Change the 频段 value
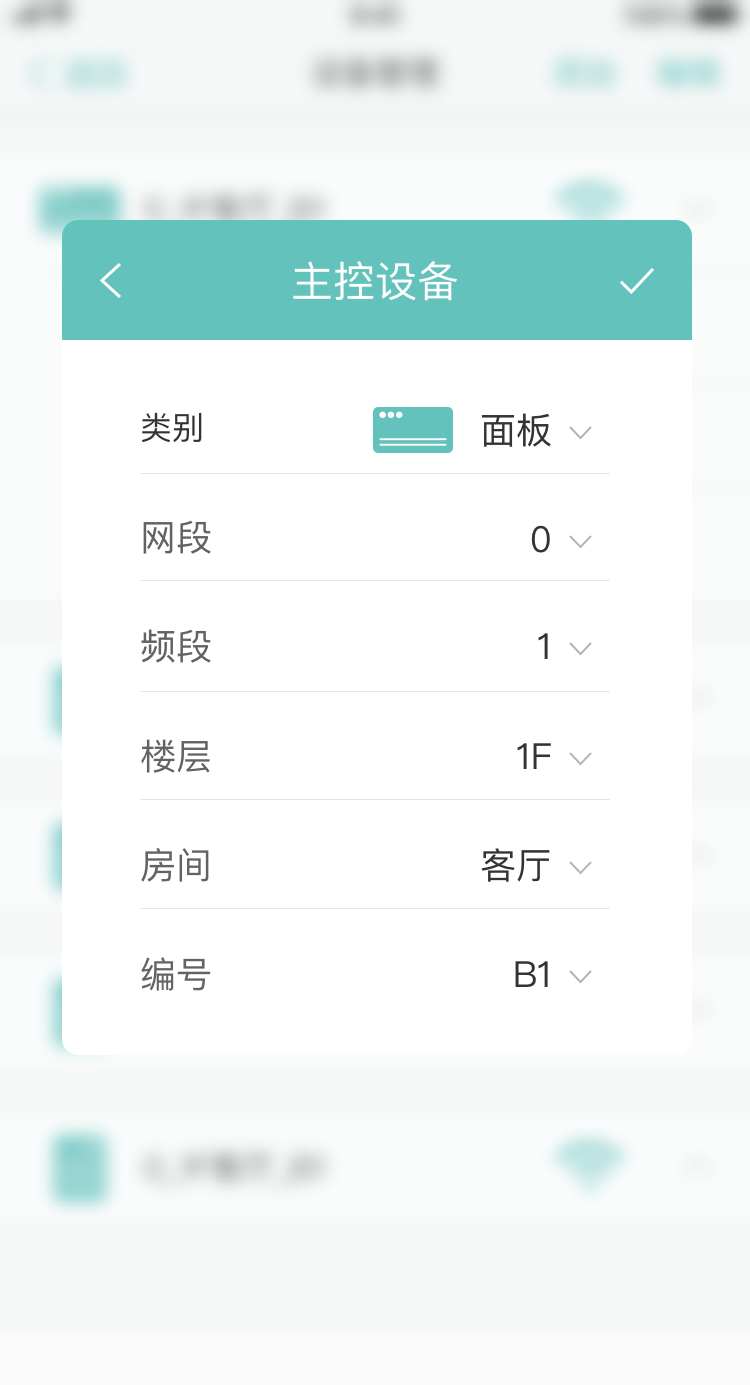 pos(375,647)
